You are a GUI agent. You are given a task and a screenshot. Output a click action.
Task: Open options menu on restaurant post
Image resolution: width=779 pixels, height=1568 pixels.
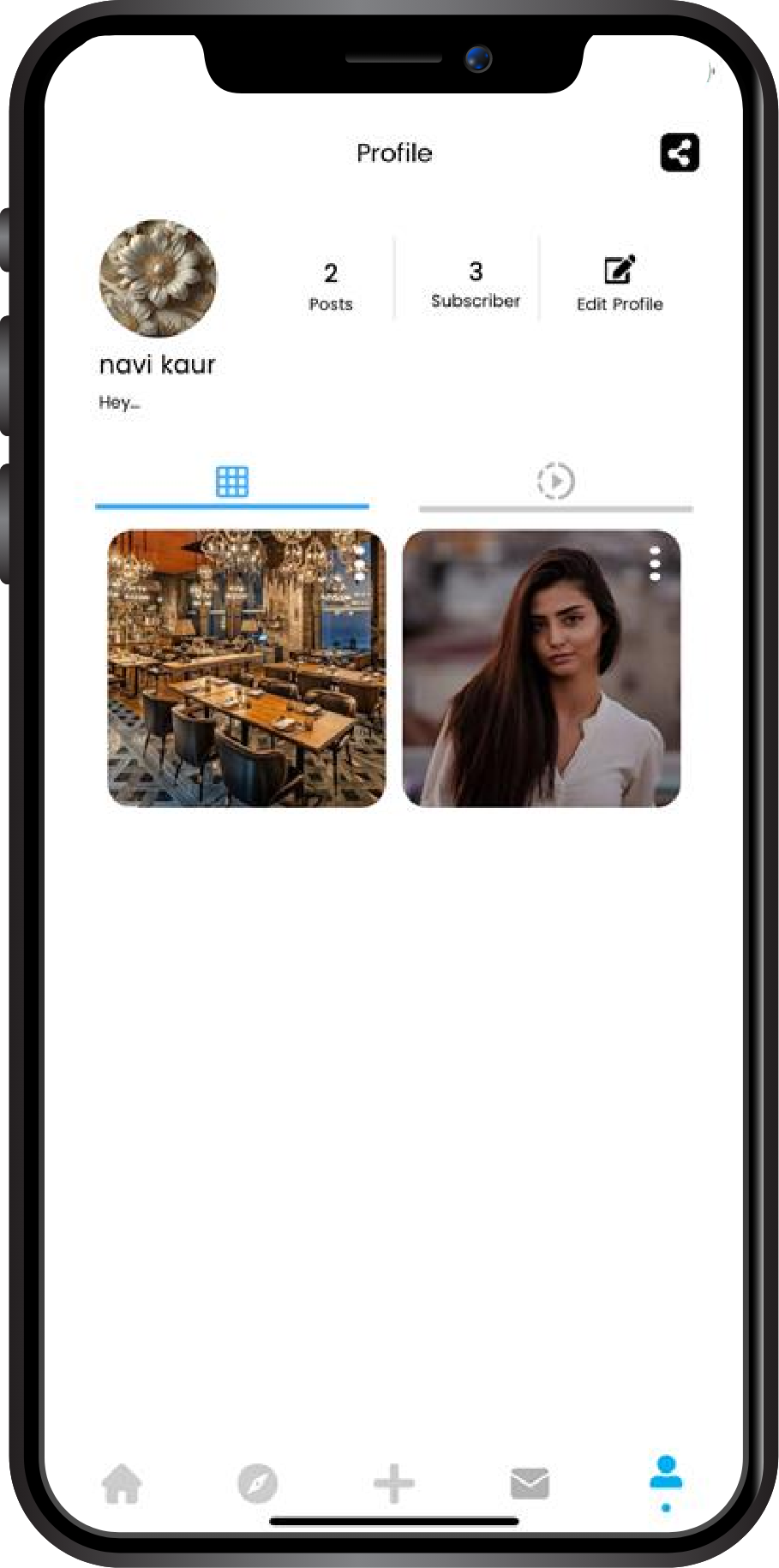(360, 563)
